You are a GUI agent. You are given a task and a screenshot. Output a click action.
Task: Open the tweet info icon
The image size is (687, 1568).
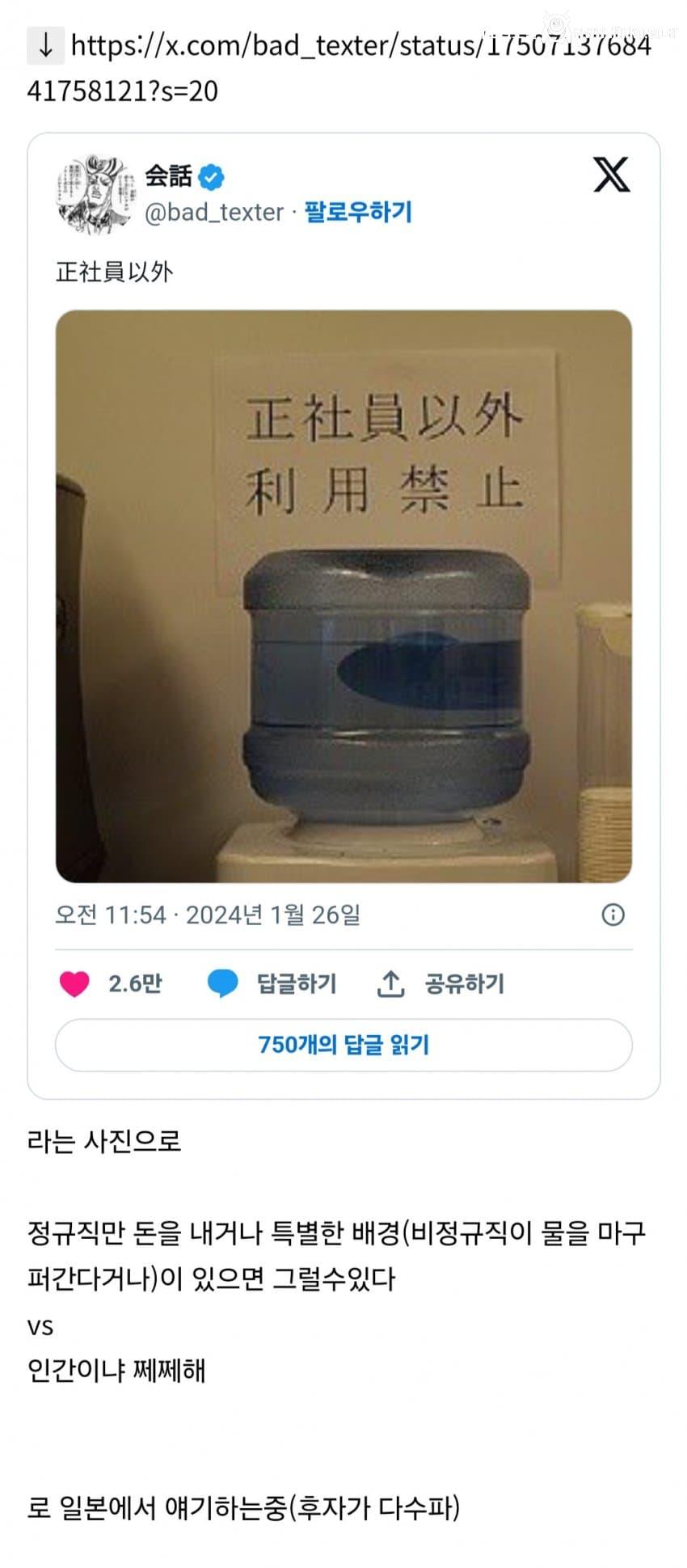[x=613, y=915]
